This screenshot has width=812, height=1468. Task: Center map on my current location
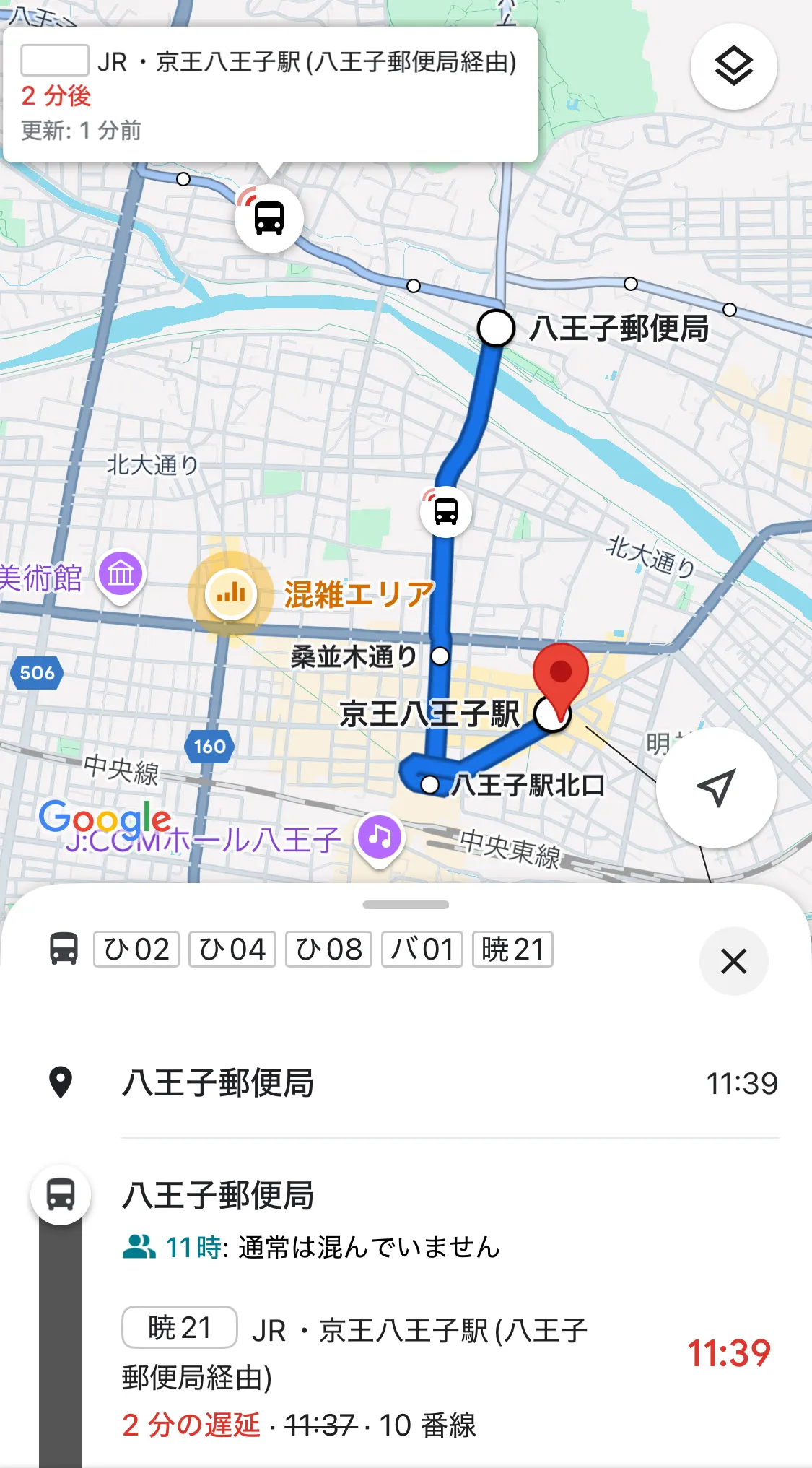tap(716, 787)
